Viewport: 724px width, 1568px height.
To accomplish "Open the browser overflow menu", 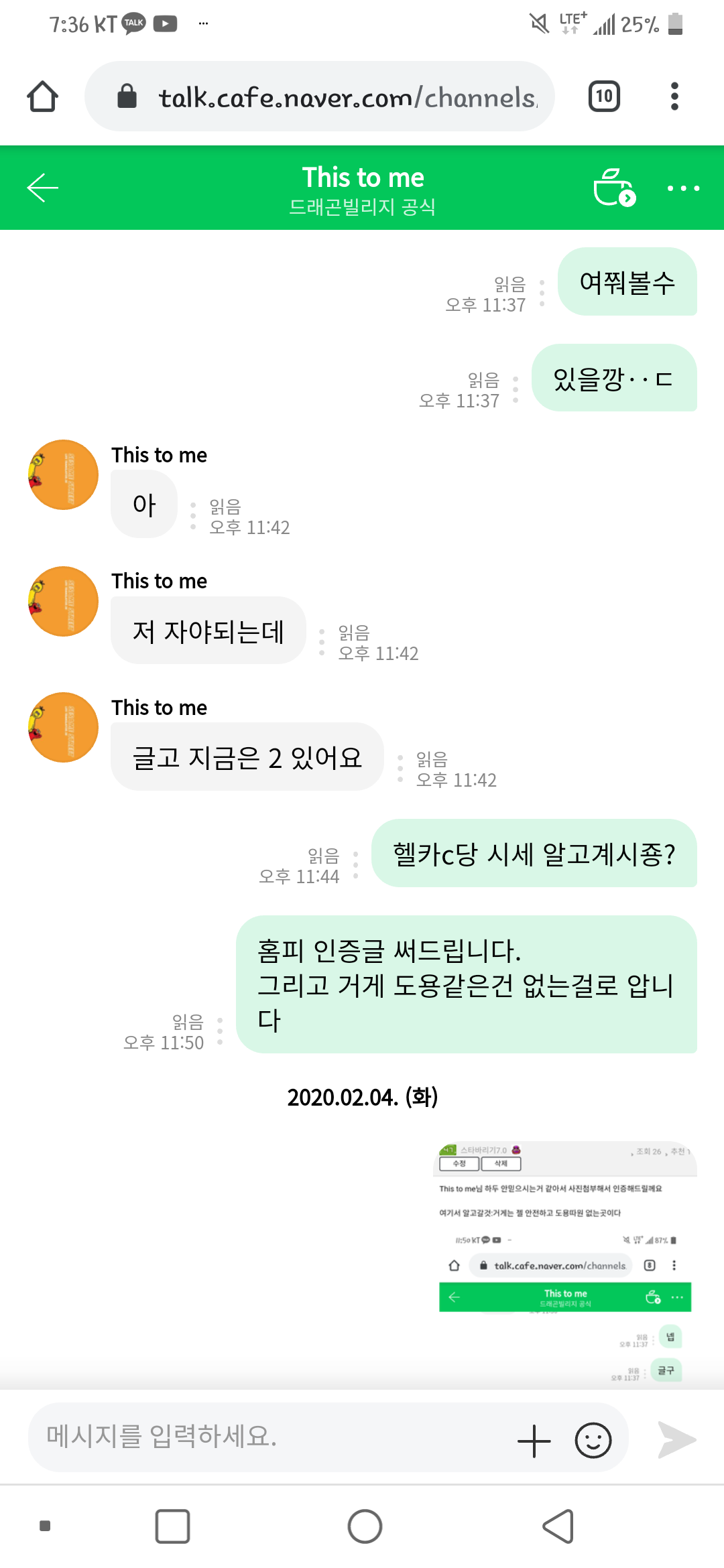I will tap(674, 96).
